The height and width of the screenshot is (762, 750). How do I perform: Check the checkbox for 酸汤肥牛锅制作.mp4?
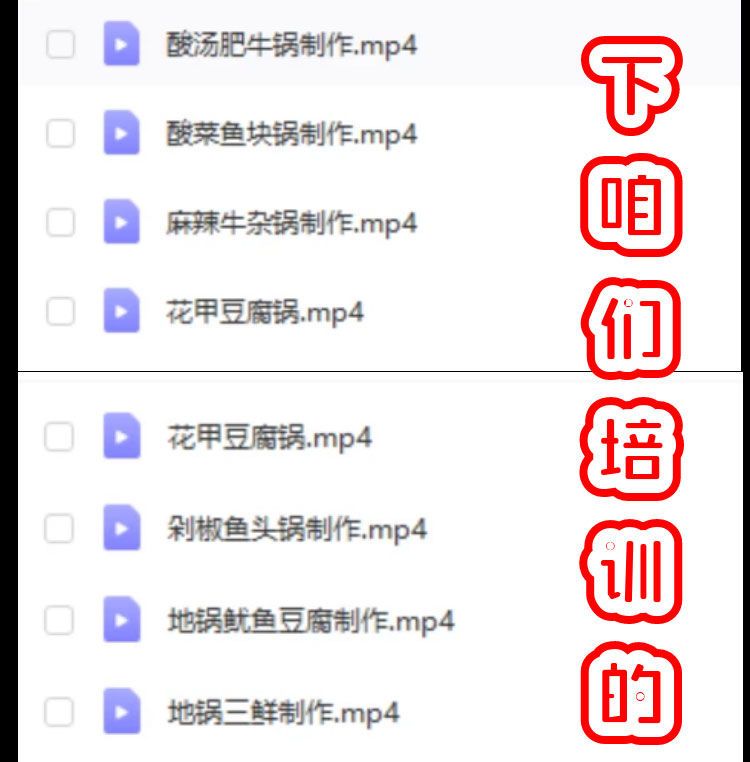(x=60, y=45)
